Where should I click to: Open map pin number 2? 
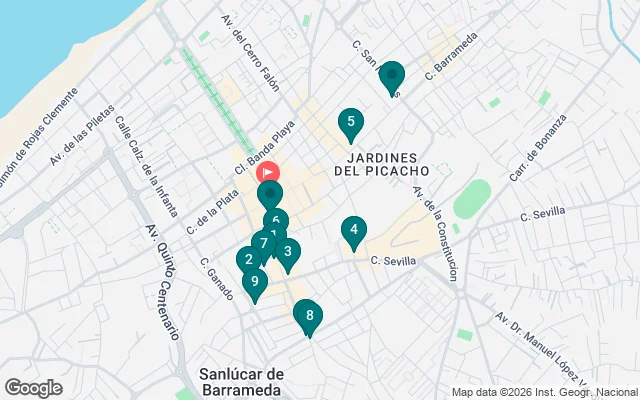247,260
